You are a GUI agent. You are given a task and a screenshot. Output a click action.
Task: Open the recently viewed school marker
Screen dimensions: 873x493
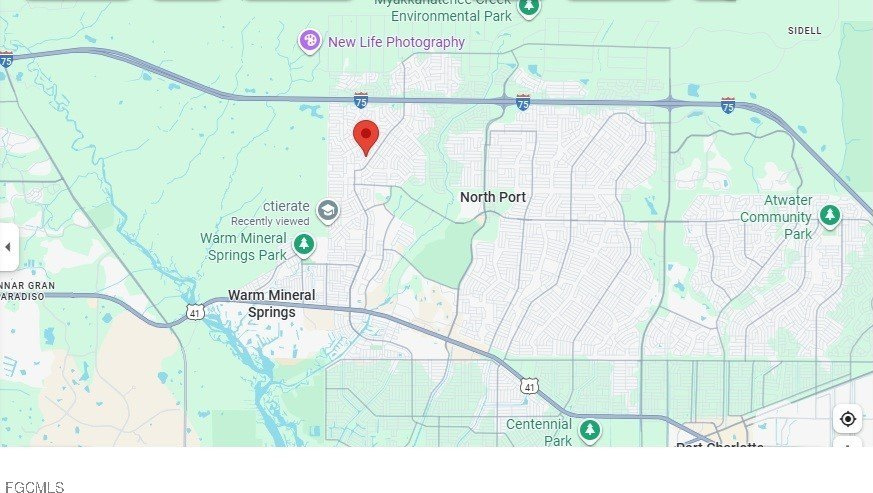tap(327, 211)
